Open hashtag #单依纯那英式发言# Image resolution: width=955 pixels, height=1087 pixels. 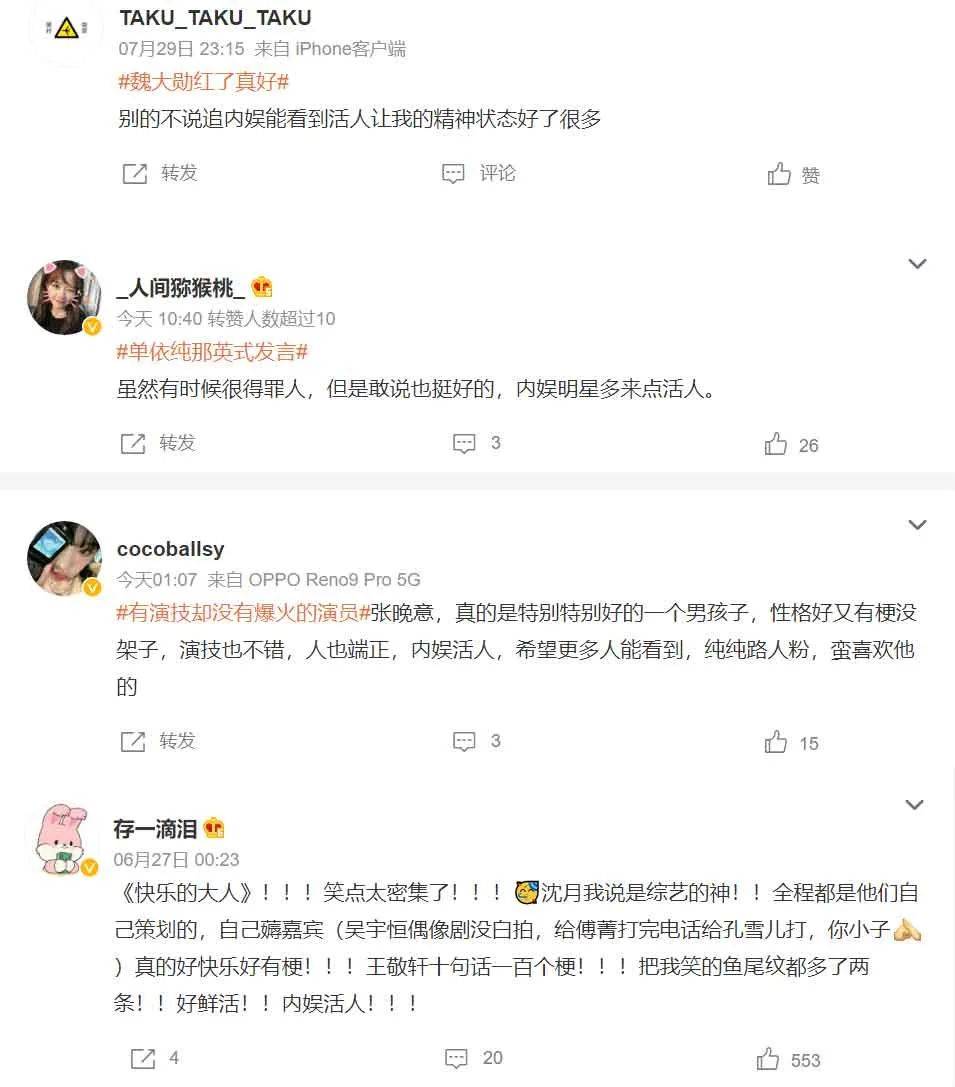pyautogui.click(x=212, y=352)
